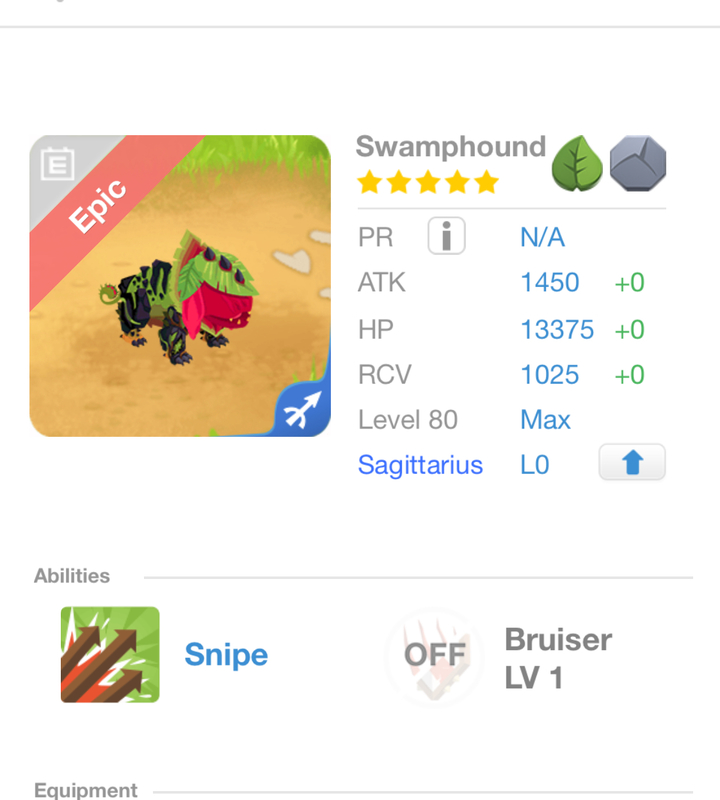
Task: Open the Swamphound creature image
Action: click(x=180, y=286)
